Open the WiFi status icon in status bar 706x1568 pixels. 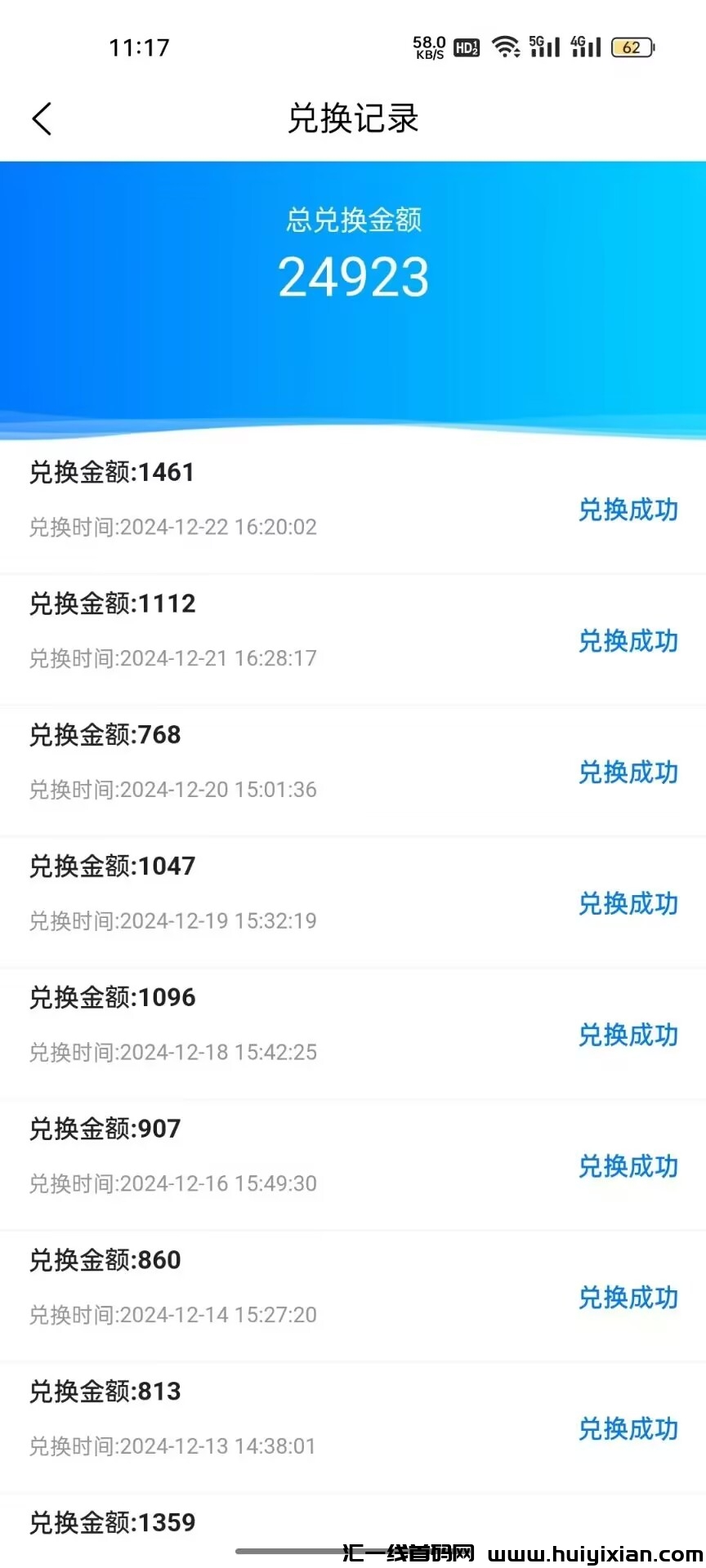point(507,47)
